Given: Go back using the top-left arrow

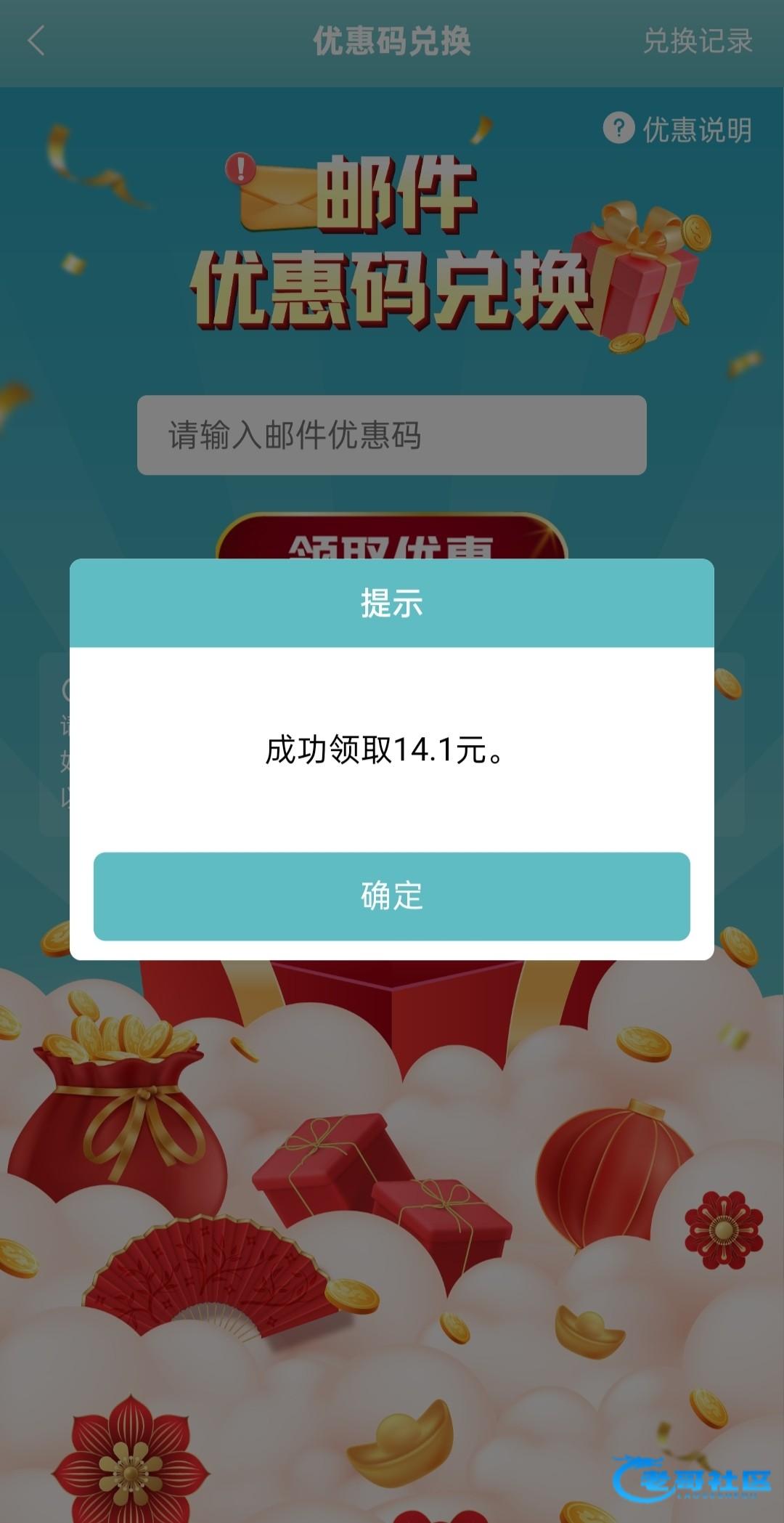Looking at the screenshot, I should click(36, 41).
